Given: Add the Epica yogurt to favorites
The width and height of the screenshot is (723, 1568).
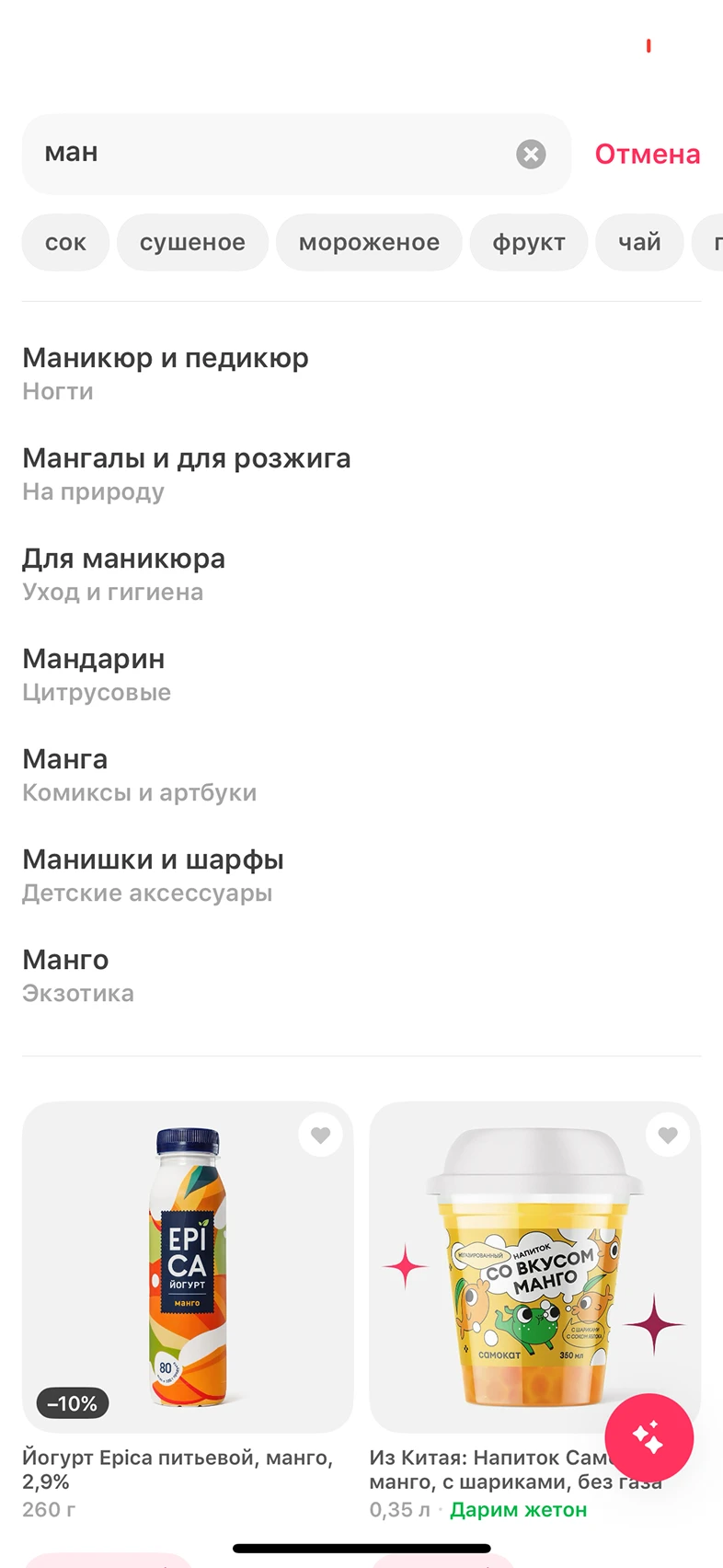Looking at the screenshot, I should coord(320,1136).
